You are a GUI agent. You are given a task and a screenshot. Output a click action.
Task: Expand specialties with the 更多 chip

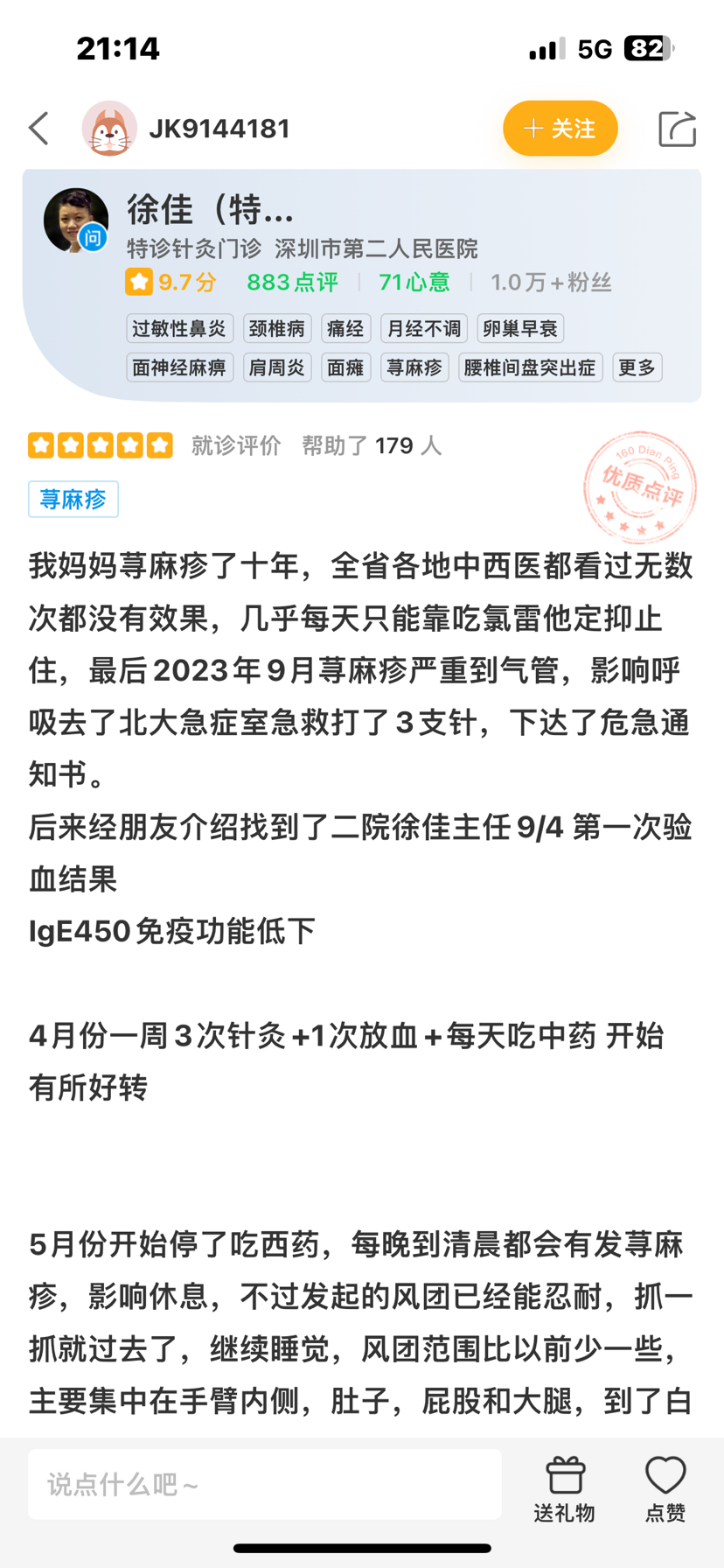(x=637, y=367)
